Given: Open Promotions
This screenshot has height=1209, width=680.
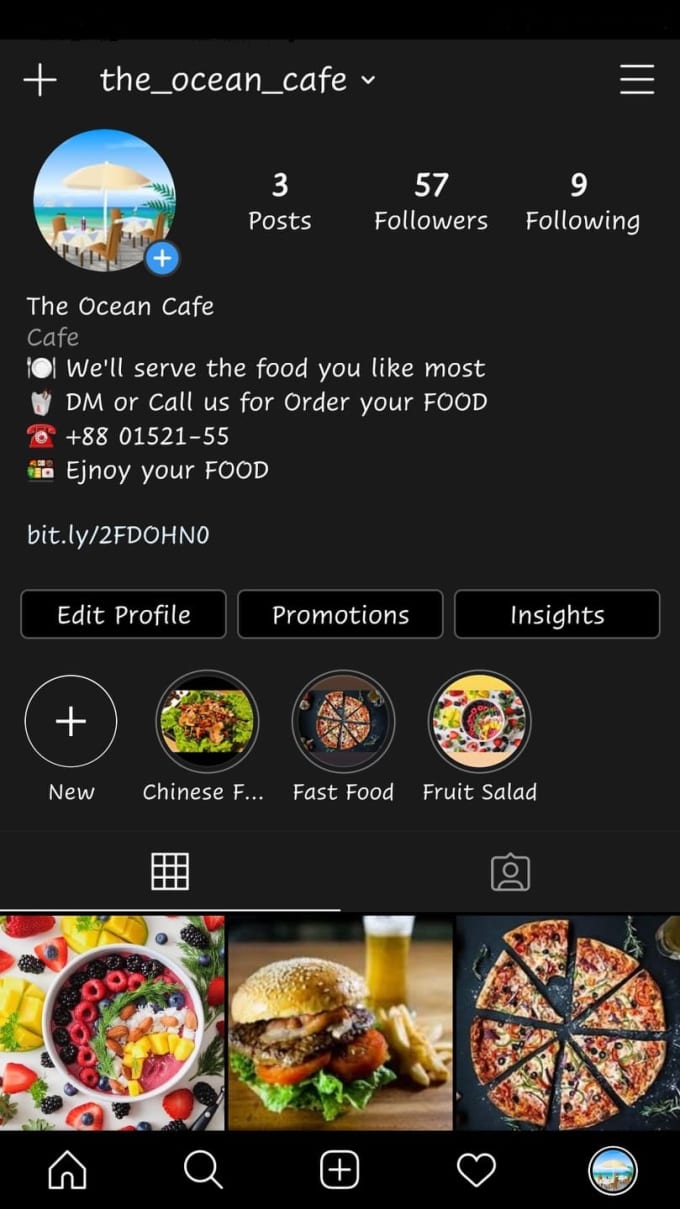Looking at the screenshot, I should point(340,615).
